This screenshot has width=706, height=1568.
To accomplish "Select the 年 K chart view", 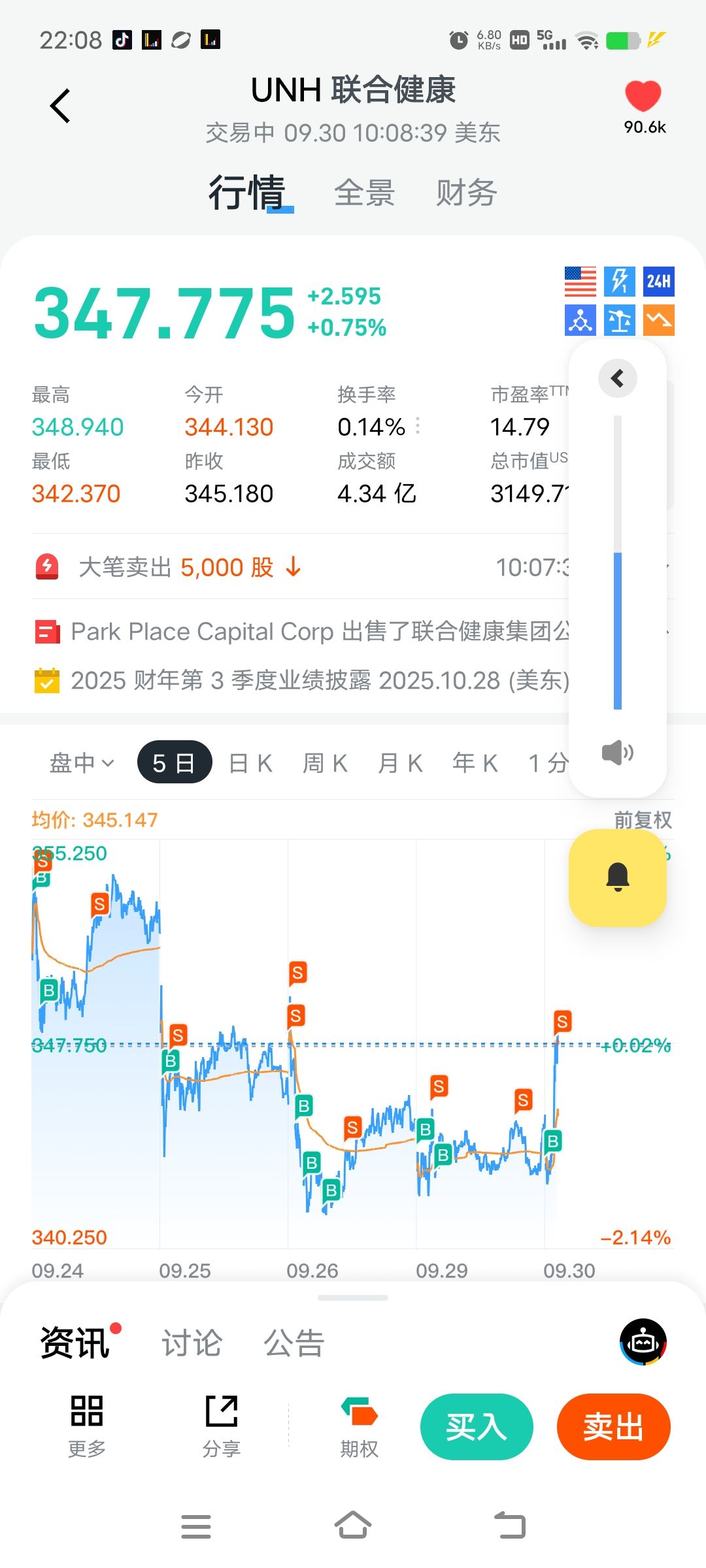I will (x=475, y=762).
